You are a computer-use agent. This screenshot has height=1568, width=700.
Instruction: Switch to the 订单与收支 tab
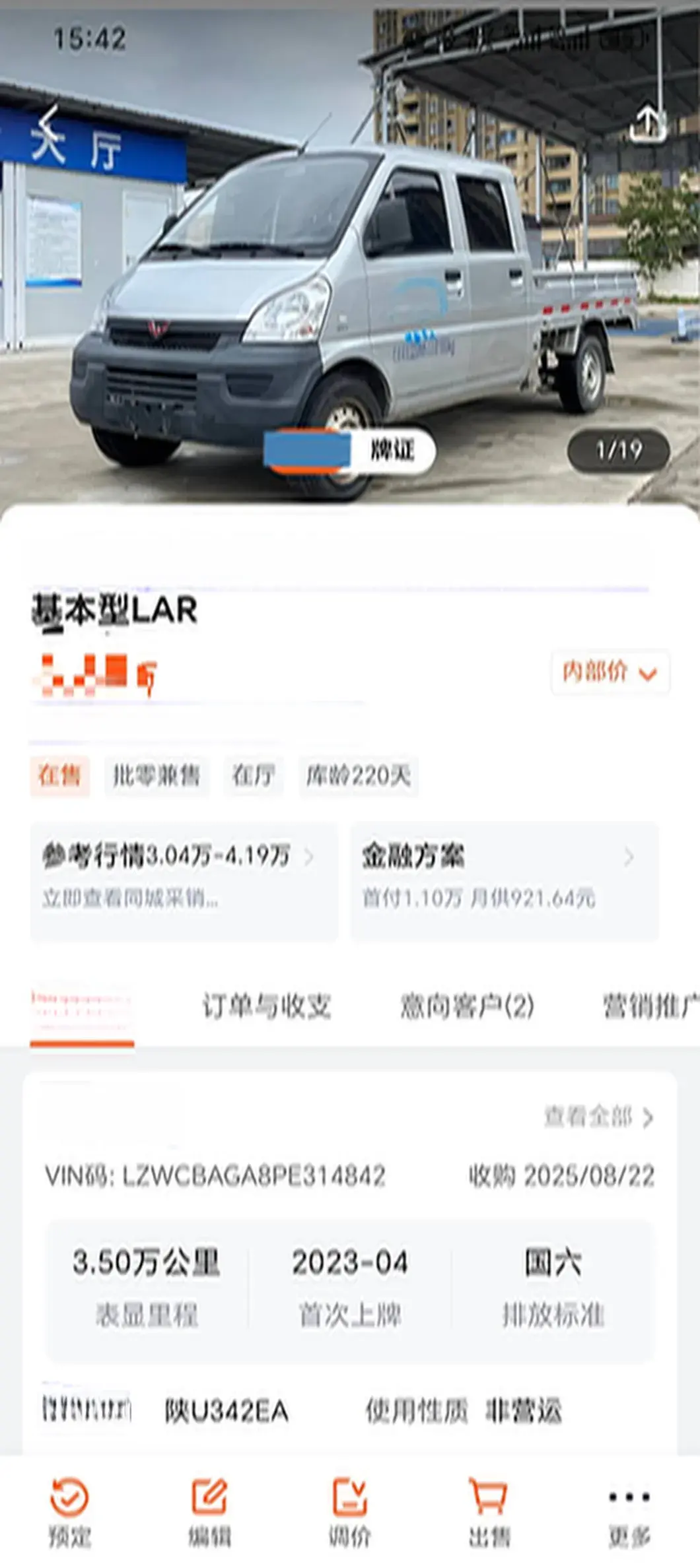(x=266, y=1007)
